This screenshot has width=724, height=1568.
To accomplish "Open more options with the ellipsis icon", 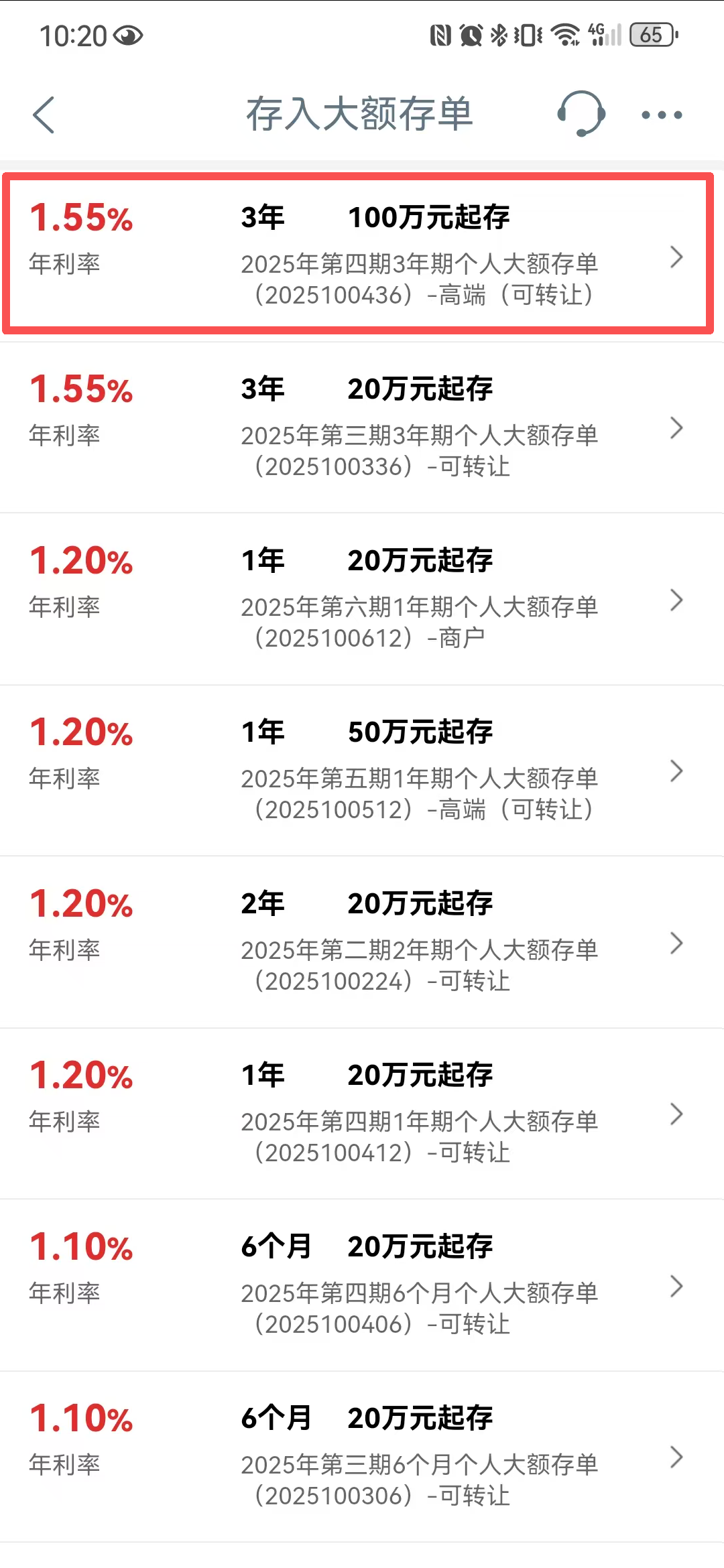I will (x=660, y=114).
